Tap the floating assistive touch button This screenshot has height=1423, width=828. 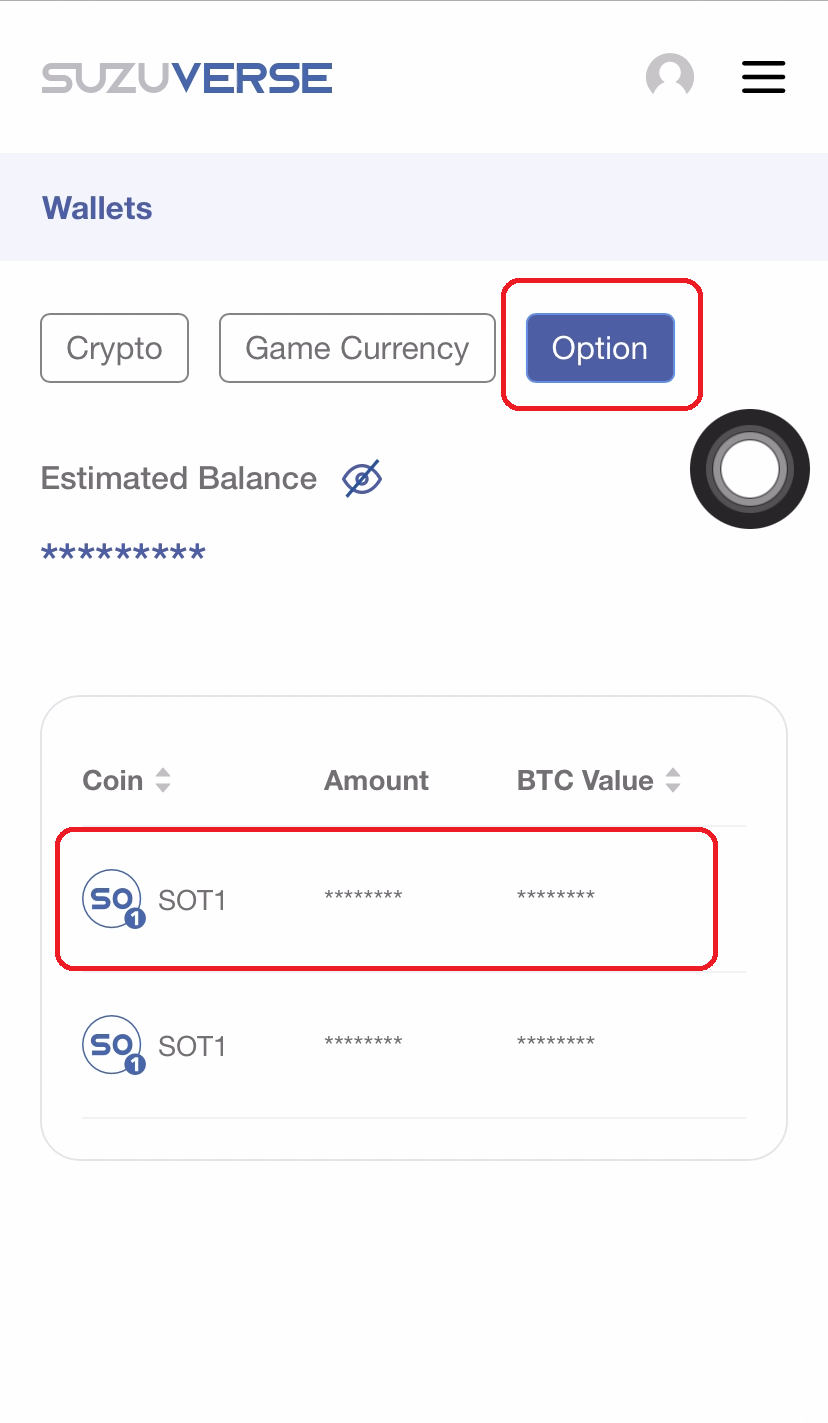coord(749,469)
